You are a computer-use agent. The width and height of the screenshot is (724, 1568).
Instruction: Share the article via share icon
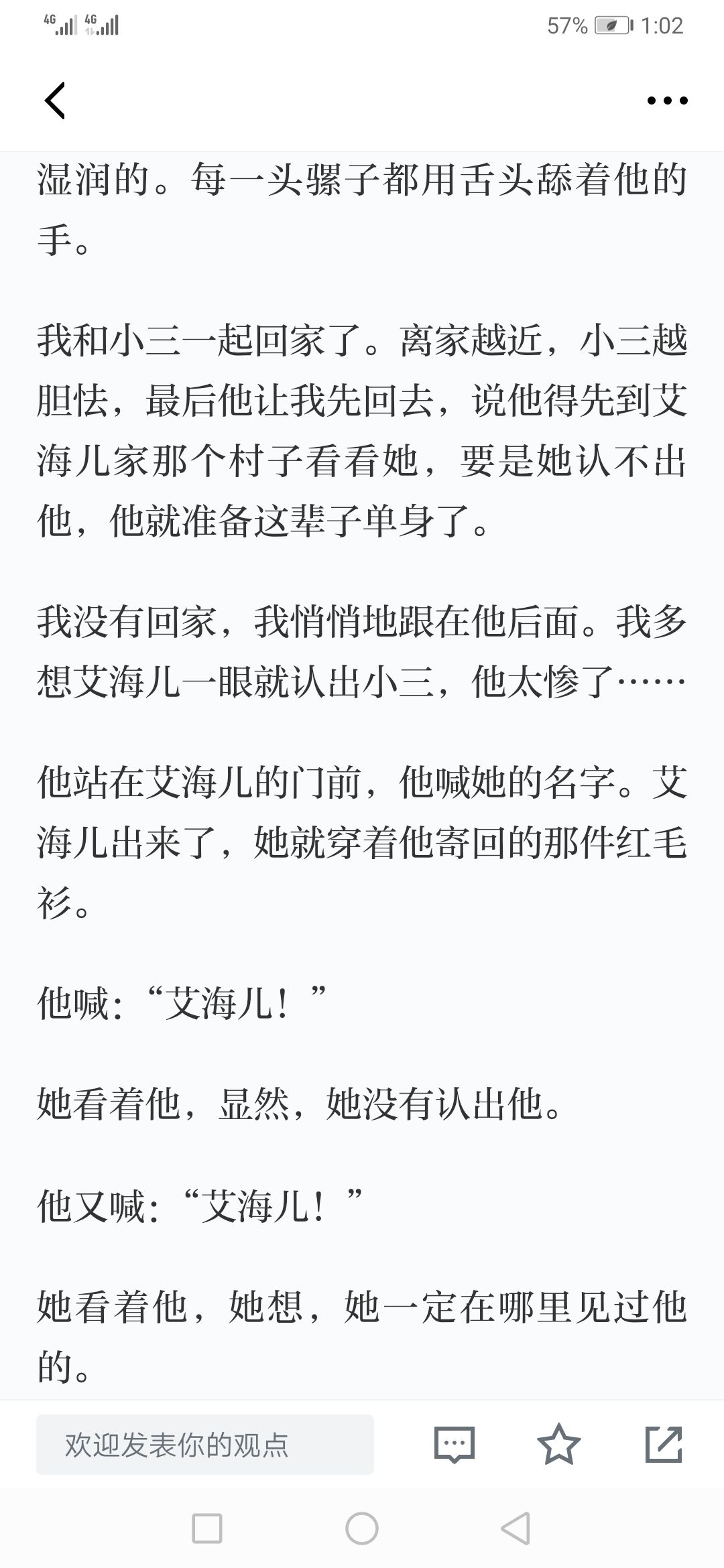point(664,1444)
